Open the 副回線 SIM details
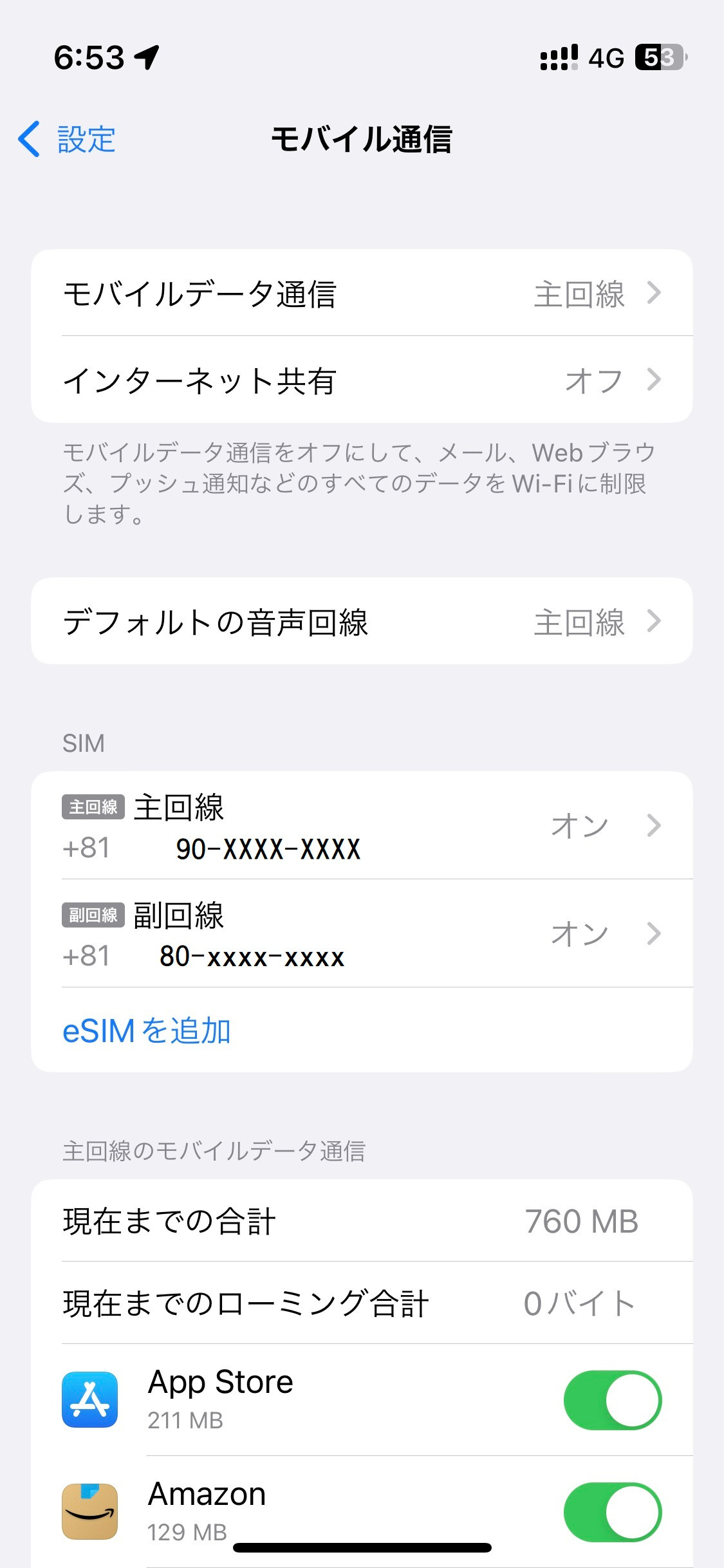 click(362, 934)
